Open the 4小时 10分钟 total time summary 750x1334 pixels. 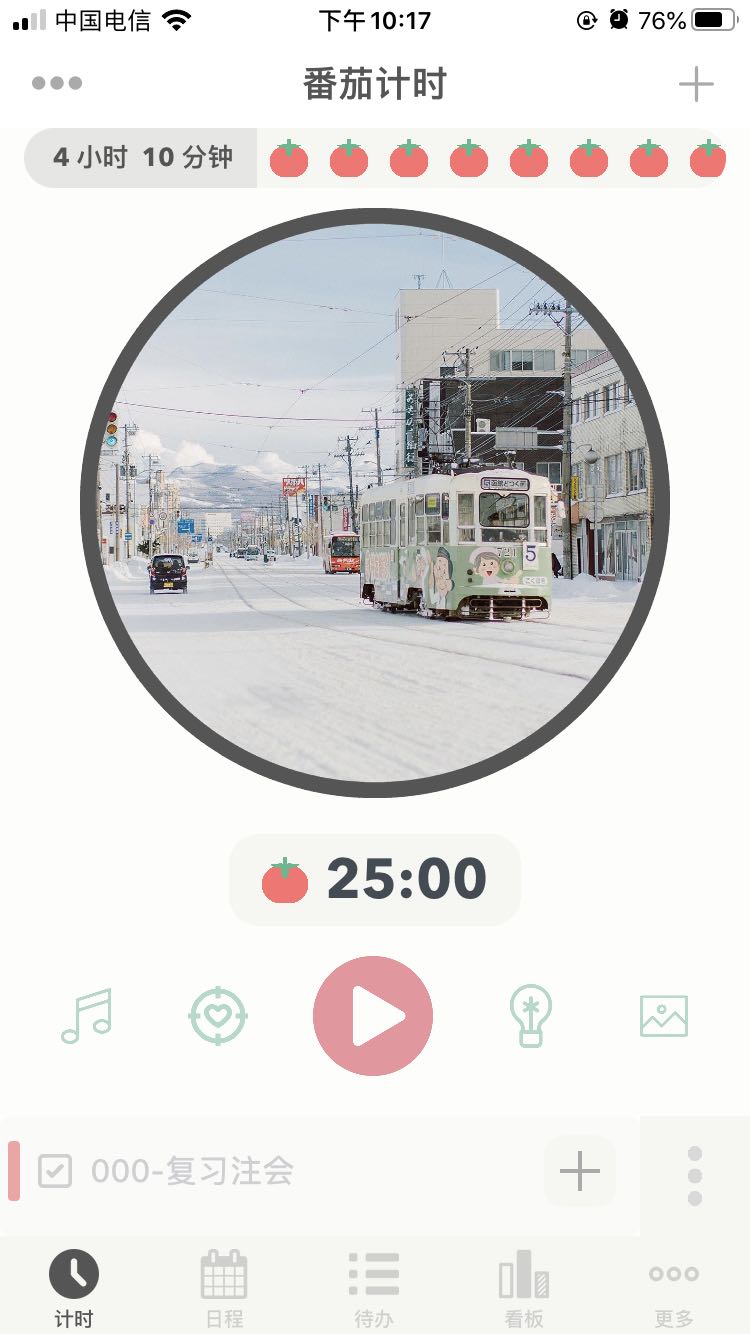click(x=141, y=158)
